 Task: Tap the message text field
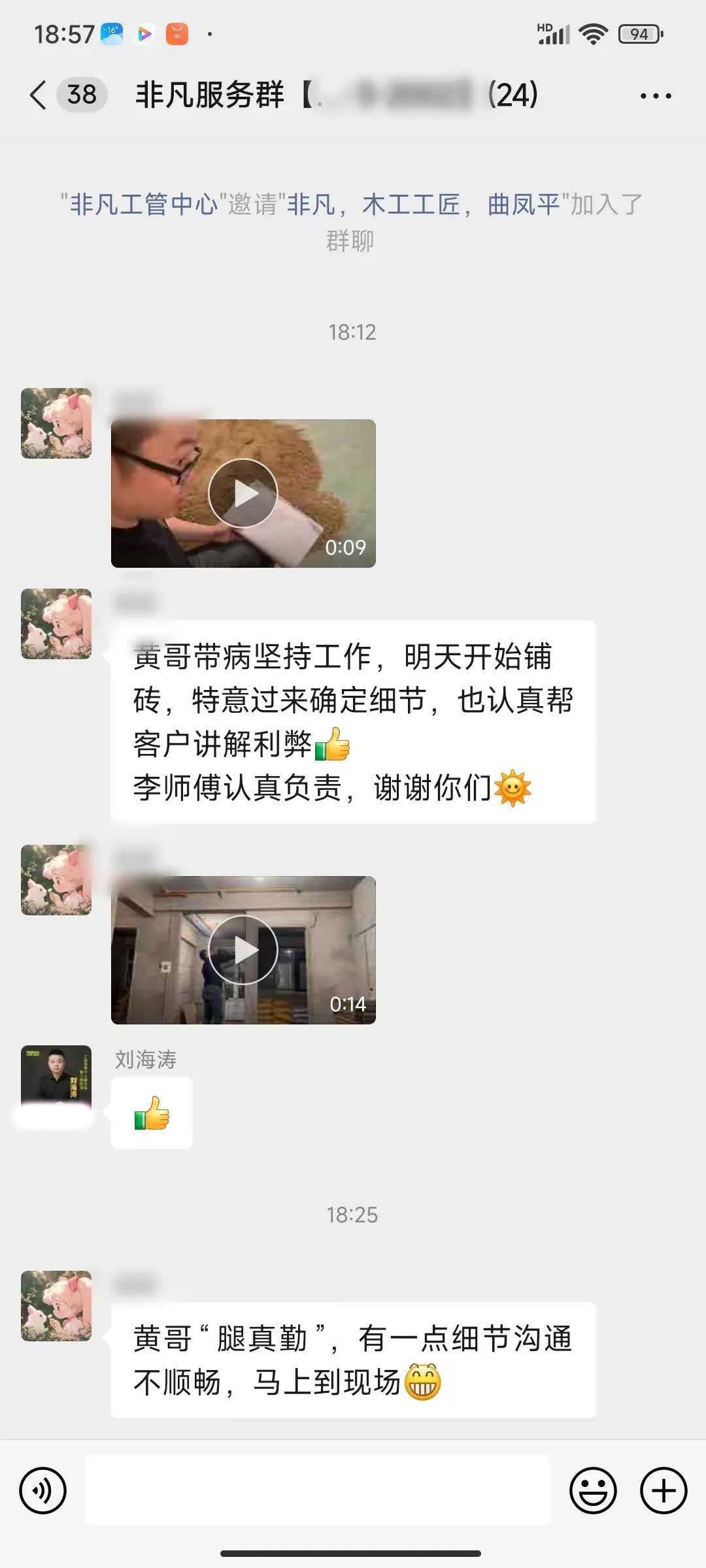click(x=318, y=1490)
